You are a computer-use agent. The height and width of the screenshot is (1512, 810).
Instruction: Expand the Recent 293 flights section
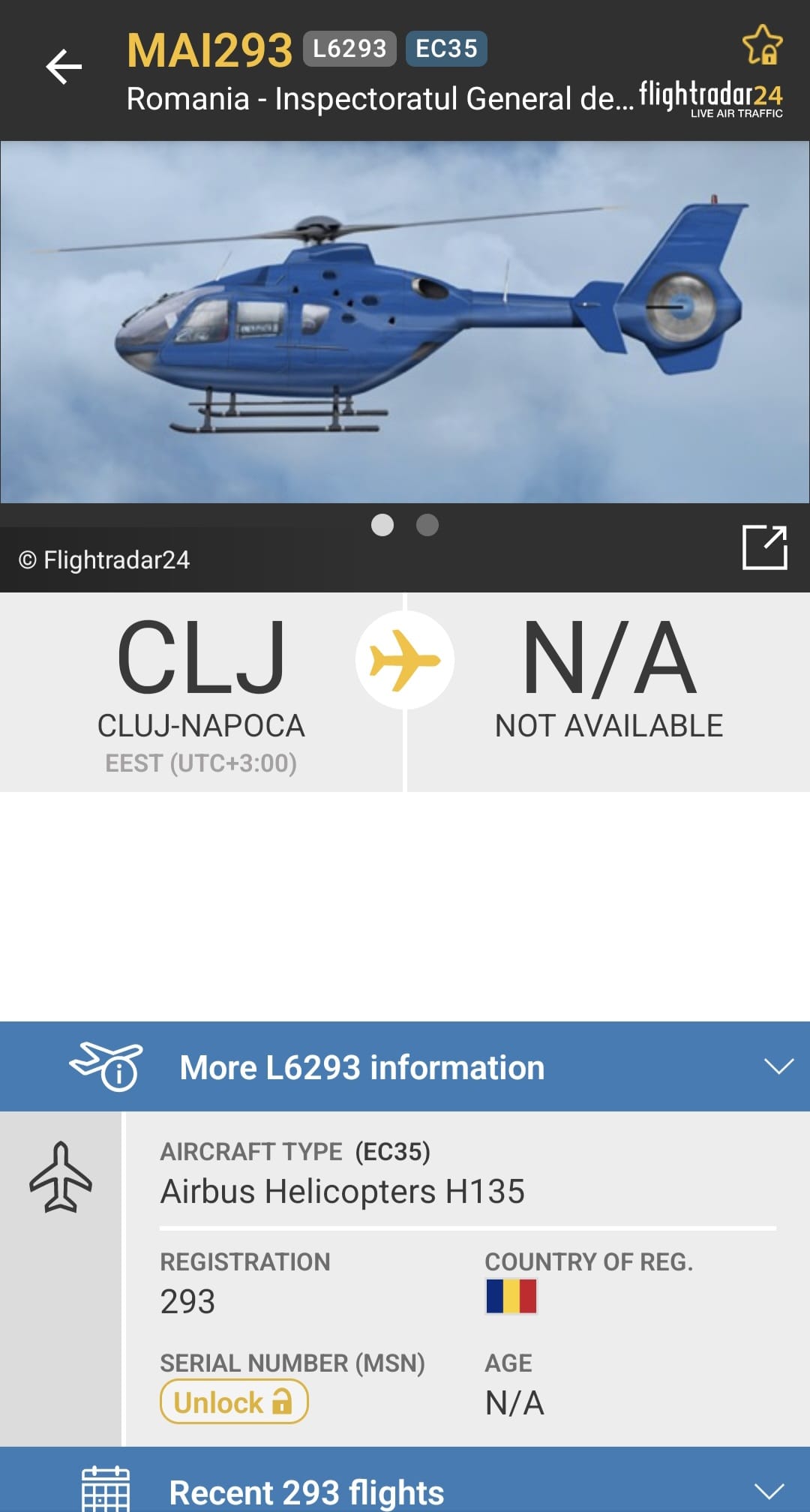[769, 1491]
